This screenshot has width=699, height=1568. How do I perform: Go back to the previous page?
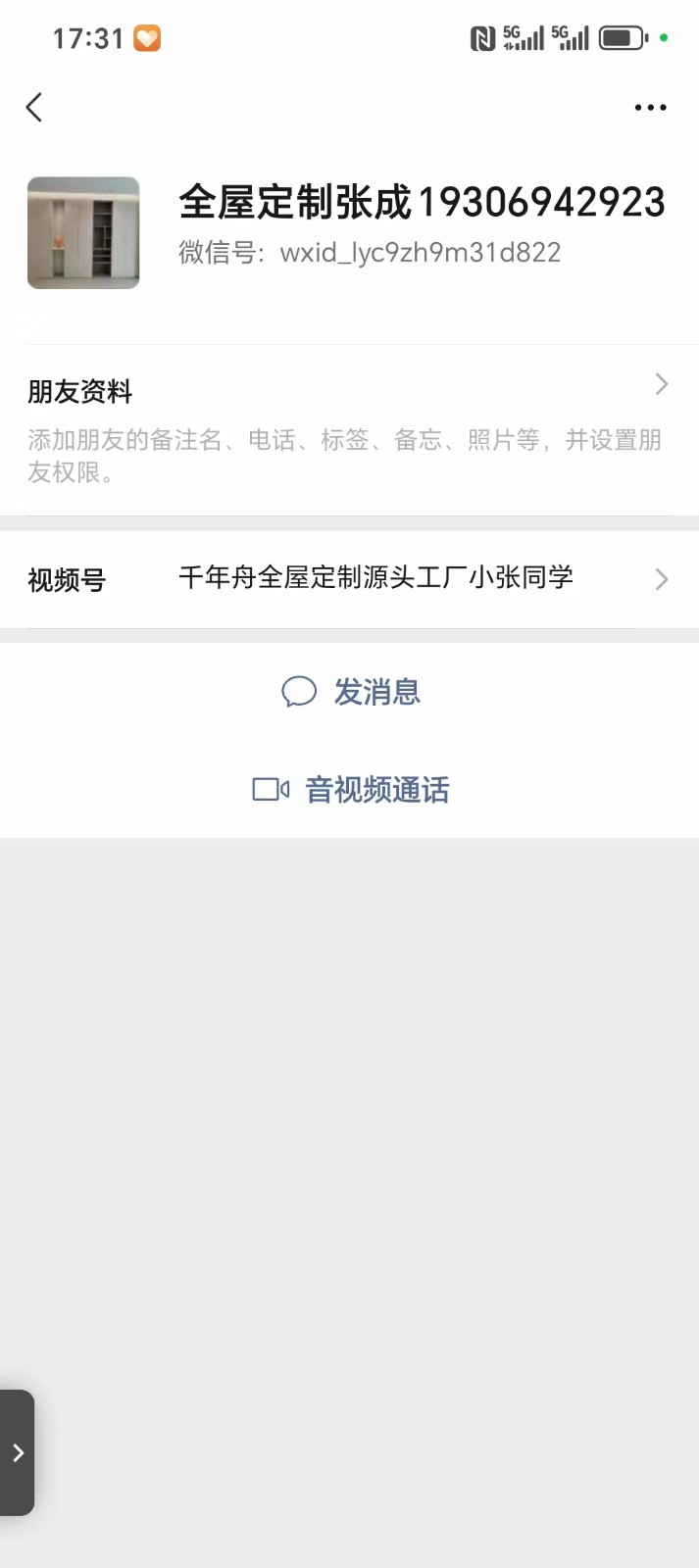pyautogui.click(x=34, y=107)
